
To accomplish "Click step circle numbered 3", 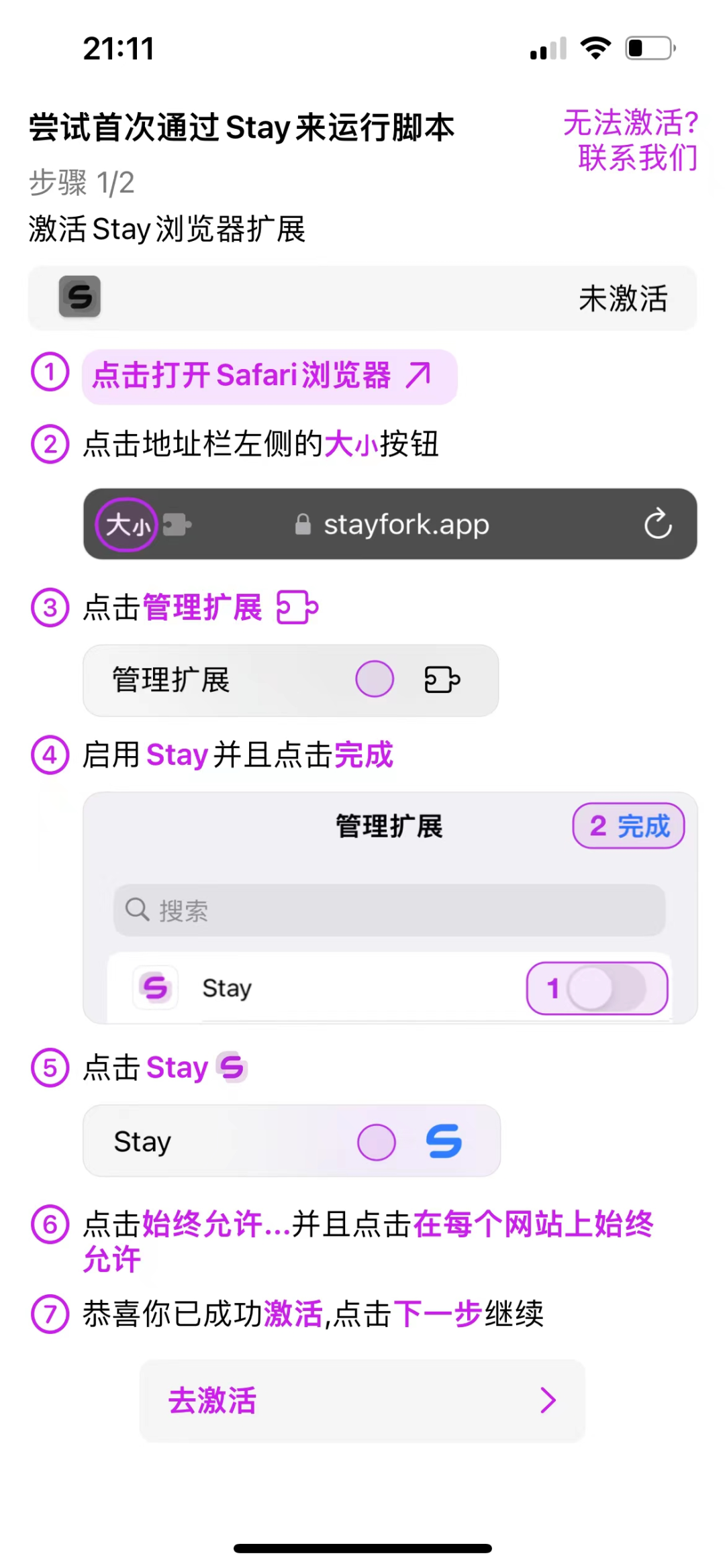I will point(49,608).
